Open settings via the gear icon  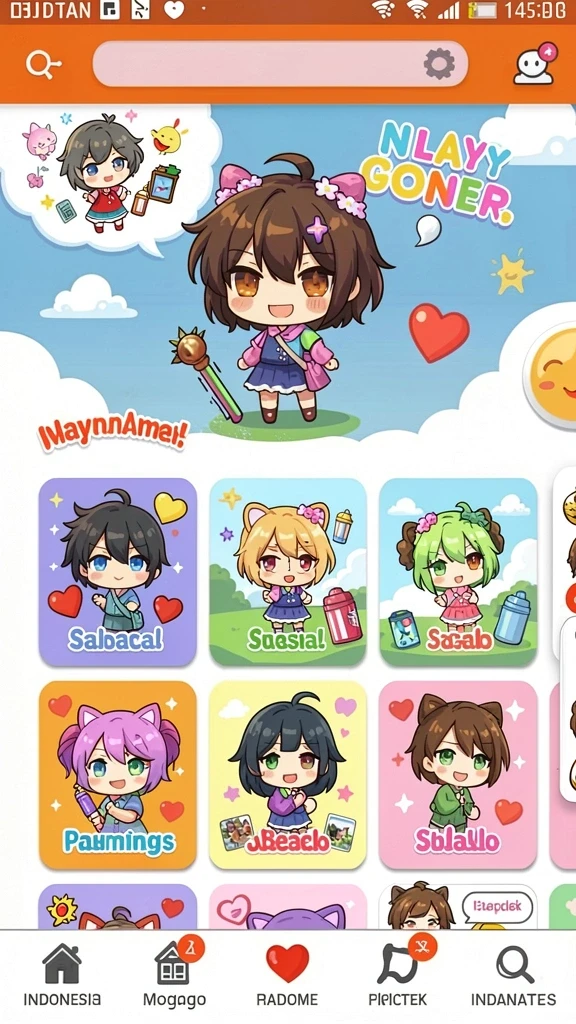click(439, 64)
